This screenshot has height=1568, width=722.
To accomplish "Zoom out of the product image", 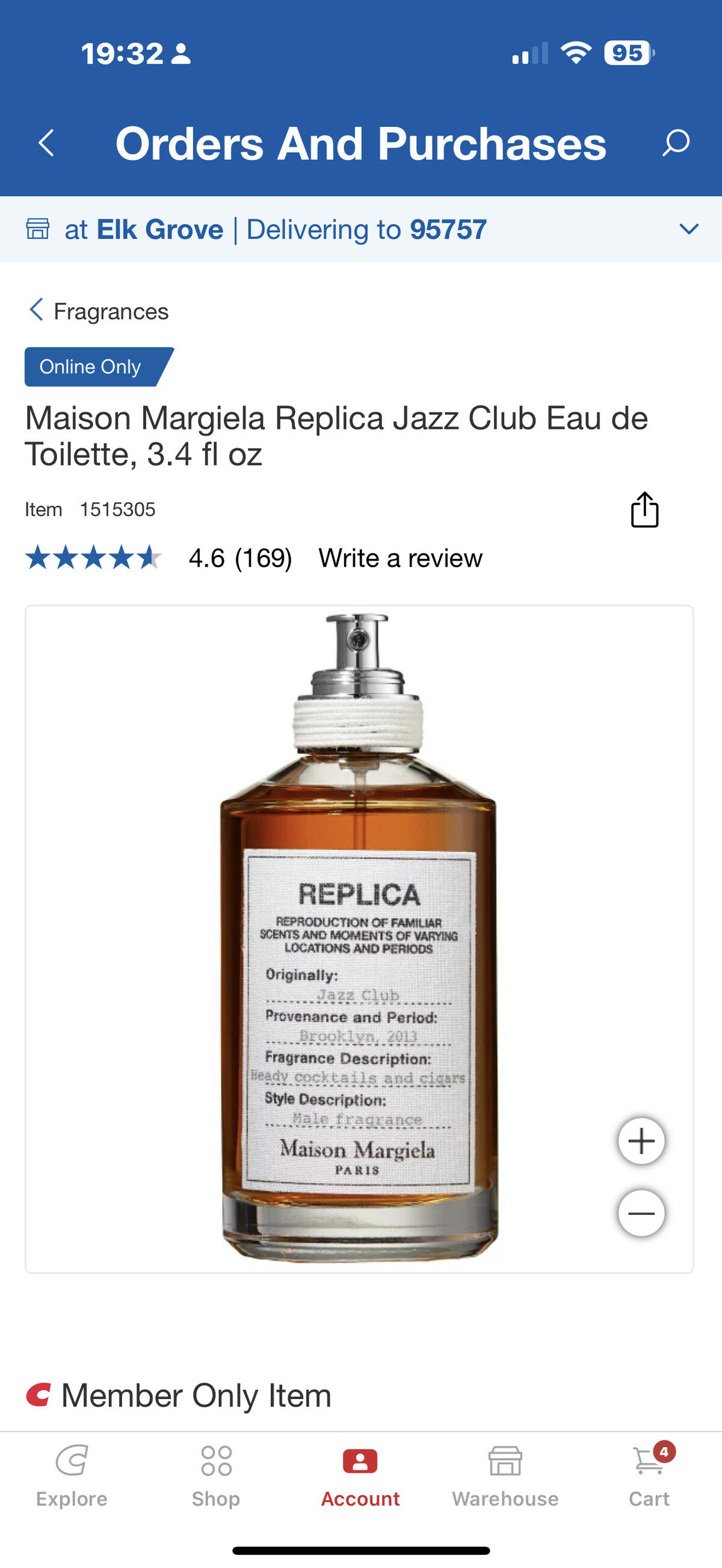I will coord(641,1213).
